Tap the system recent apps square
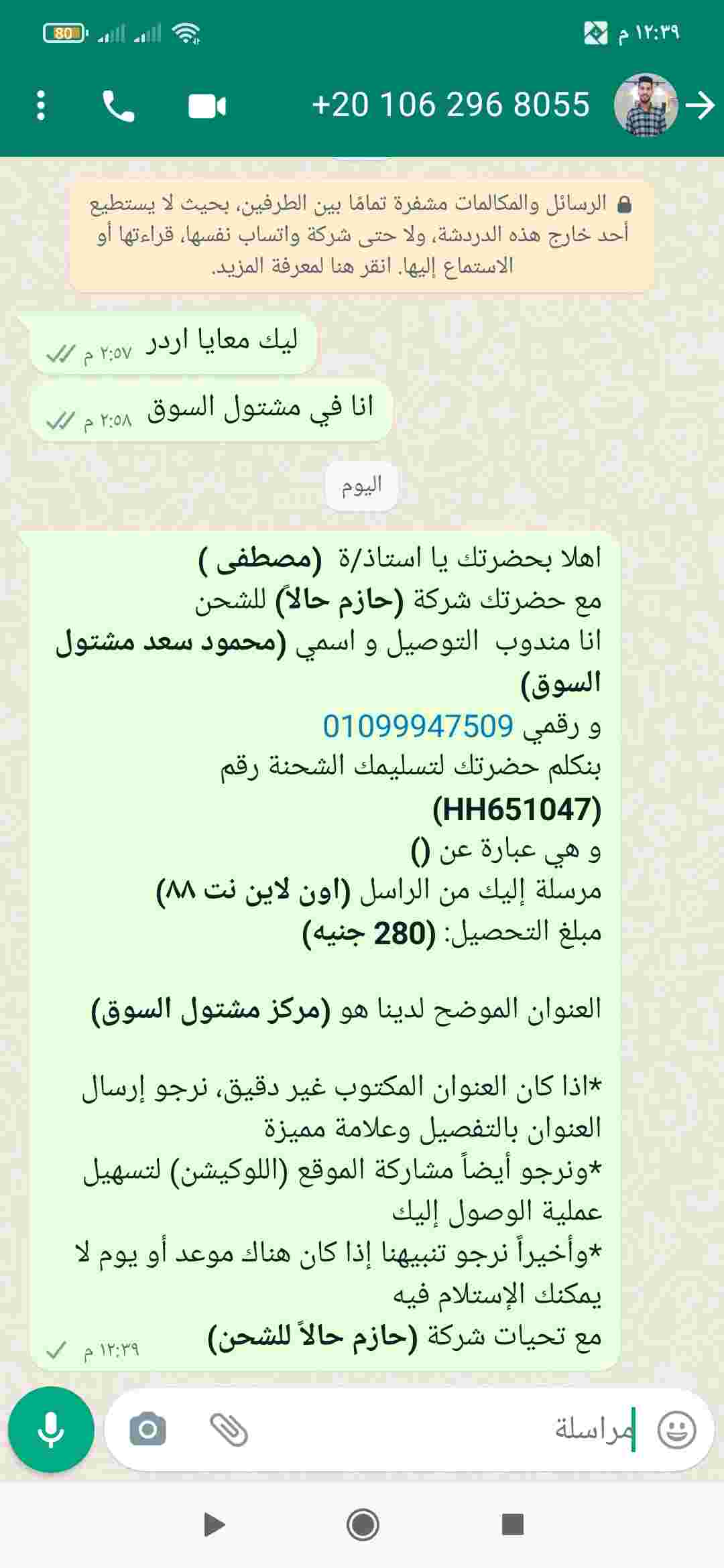 tap(512, 1524)
